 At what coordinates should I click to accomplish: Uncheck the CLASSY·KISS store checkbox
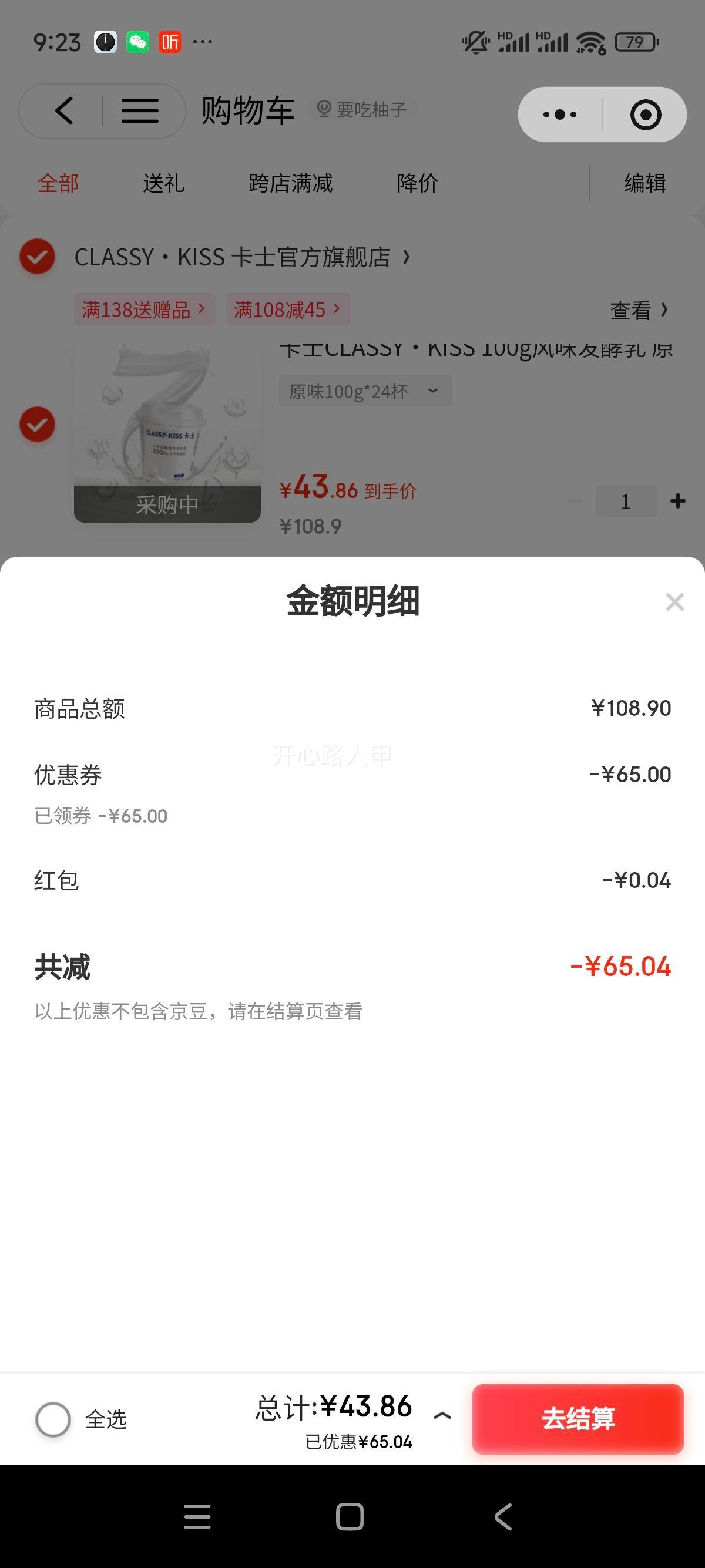37,256
